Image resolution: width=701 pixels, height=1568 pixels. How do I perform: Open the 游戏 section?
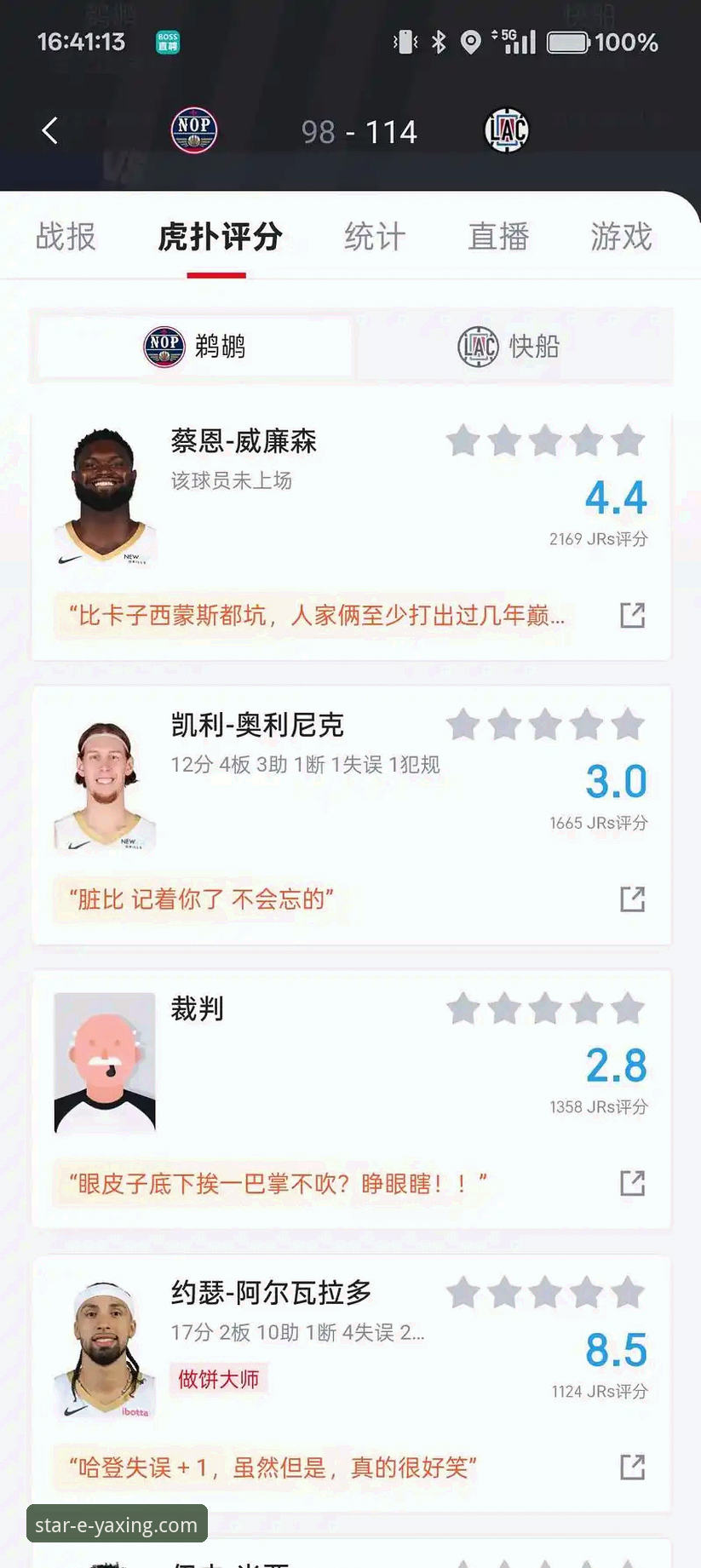621,237
